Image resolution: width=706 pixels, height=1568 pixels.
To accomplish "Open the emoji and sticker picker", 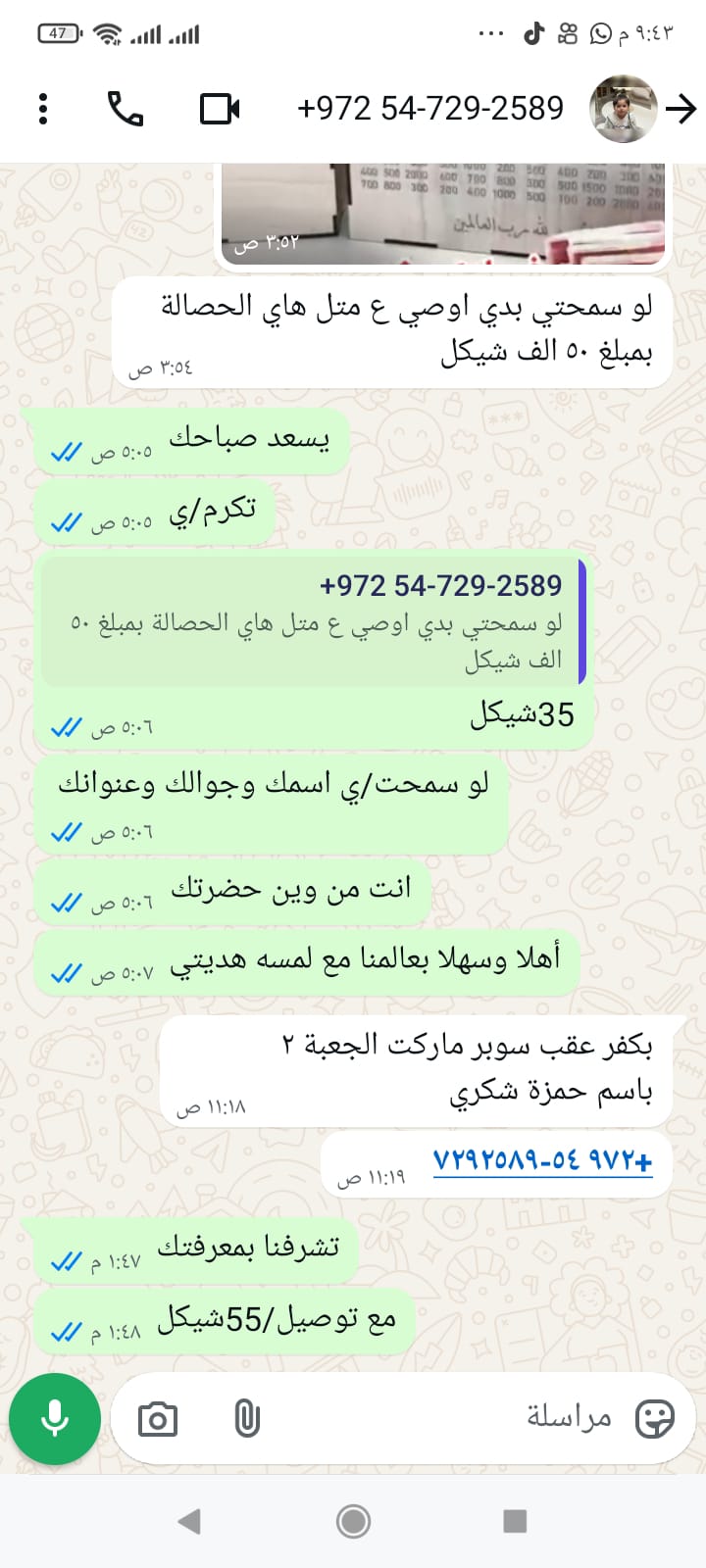I will coord(654,1418).
